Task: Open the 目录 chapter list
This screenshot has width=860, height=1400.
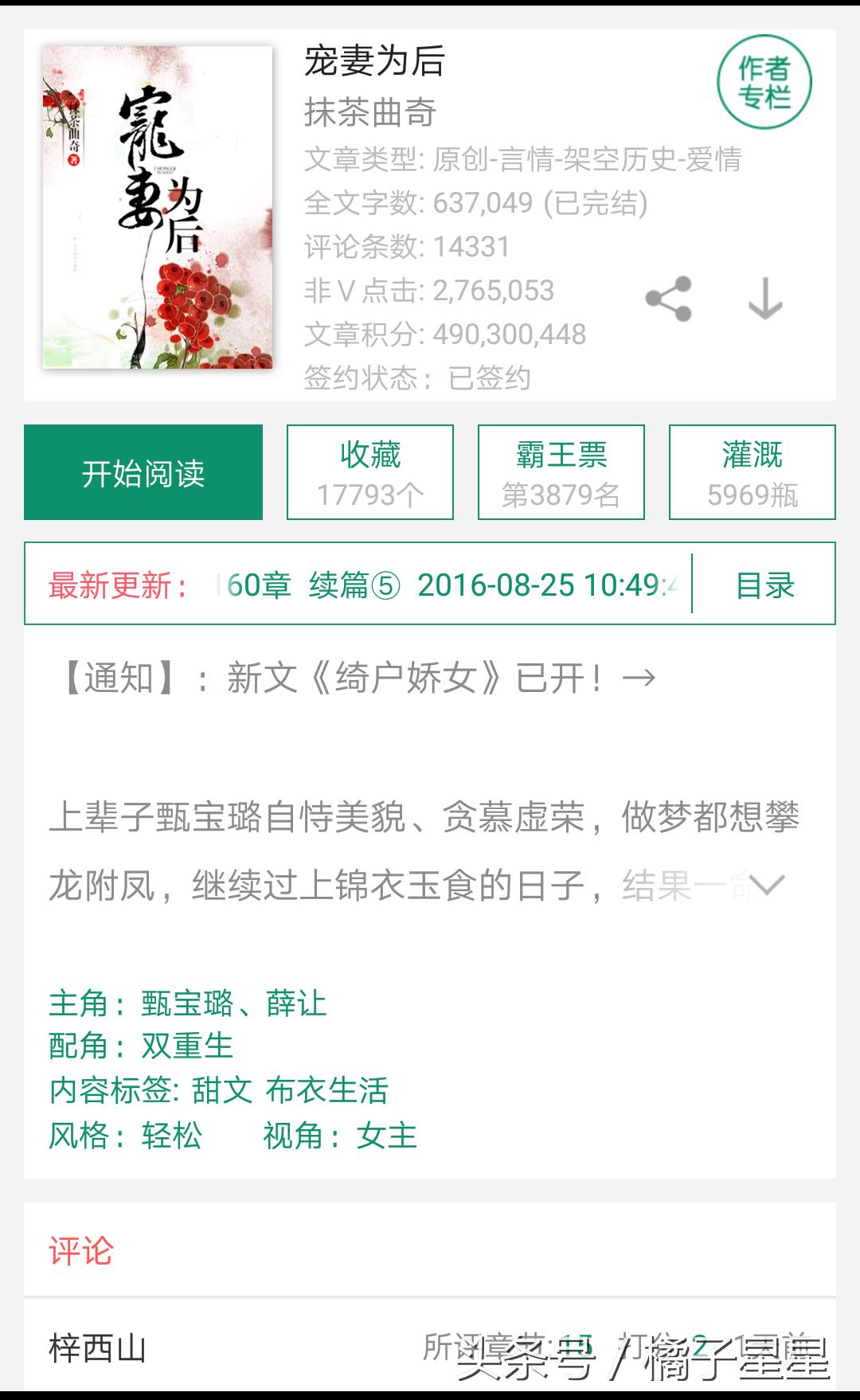Action: click(764, 585)
